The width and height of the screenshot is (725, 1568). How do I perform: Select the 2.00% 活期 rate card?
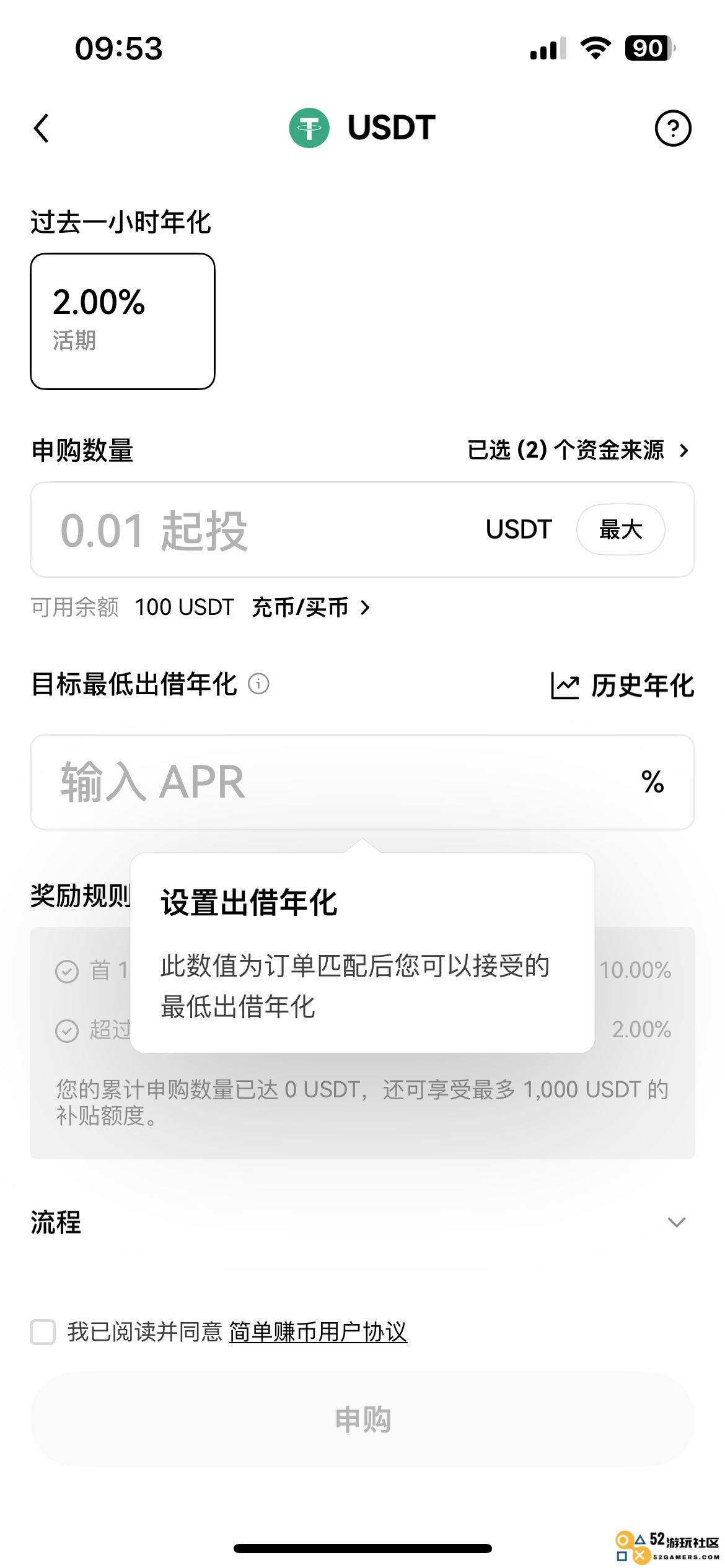(x=123, y=321)
